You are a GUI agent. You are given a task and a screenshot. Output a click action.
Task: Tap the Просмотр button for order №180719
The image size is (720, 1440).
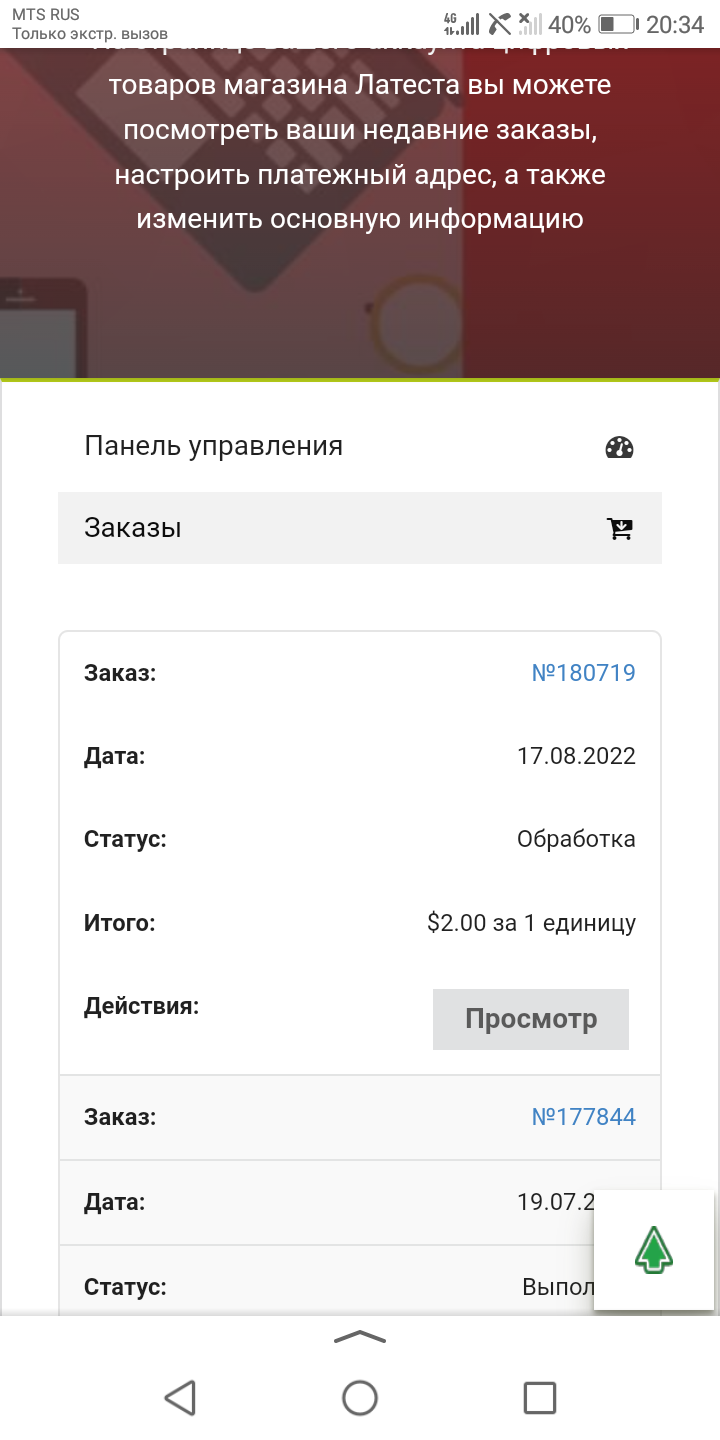point(530,1019)
